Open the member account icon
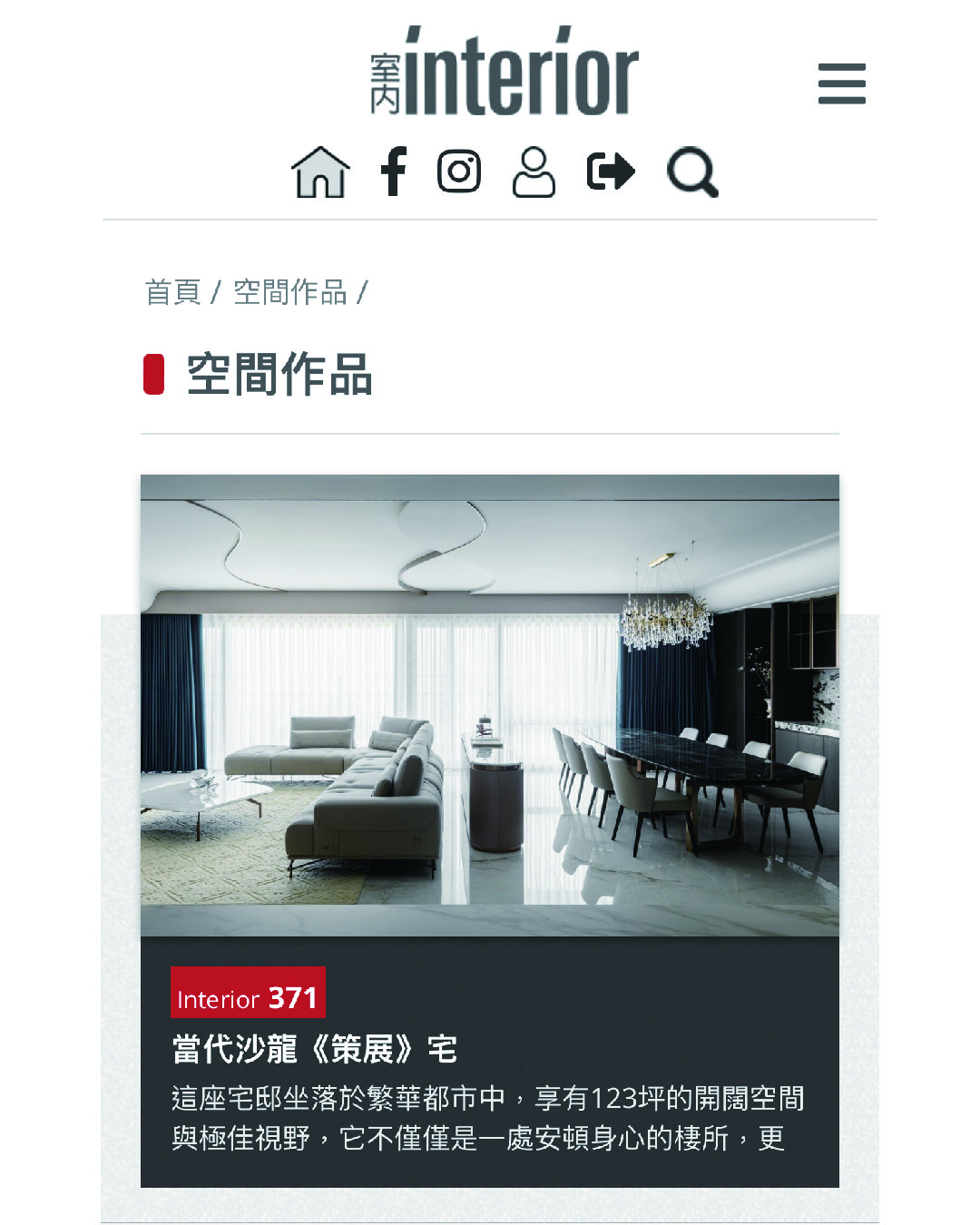The image size is (980, 1225). coord(534,171)
